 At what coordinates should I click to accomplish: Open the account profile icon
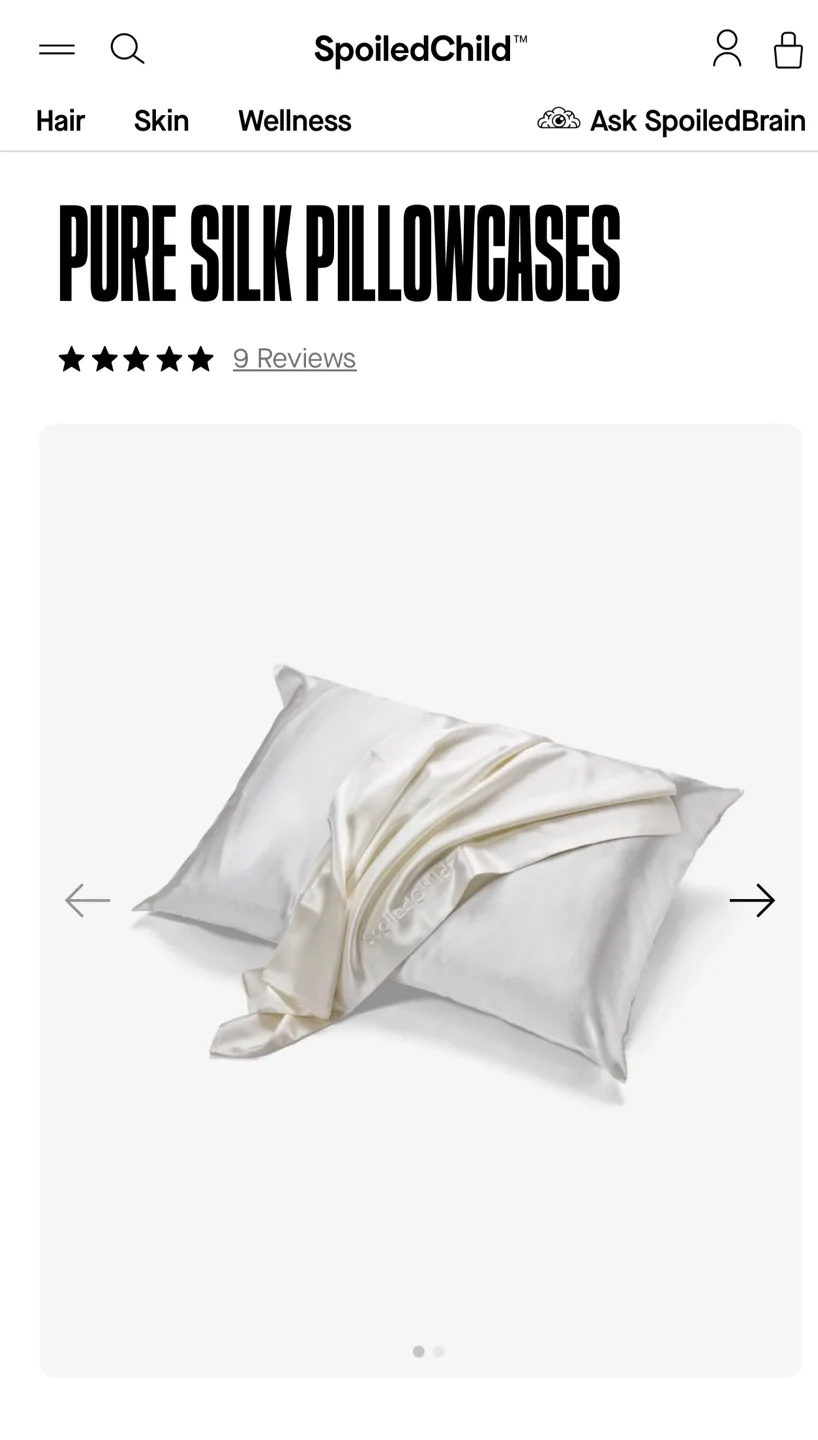(x=727, y=48)
